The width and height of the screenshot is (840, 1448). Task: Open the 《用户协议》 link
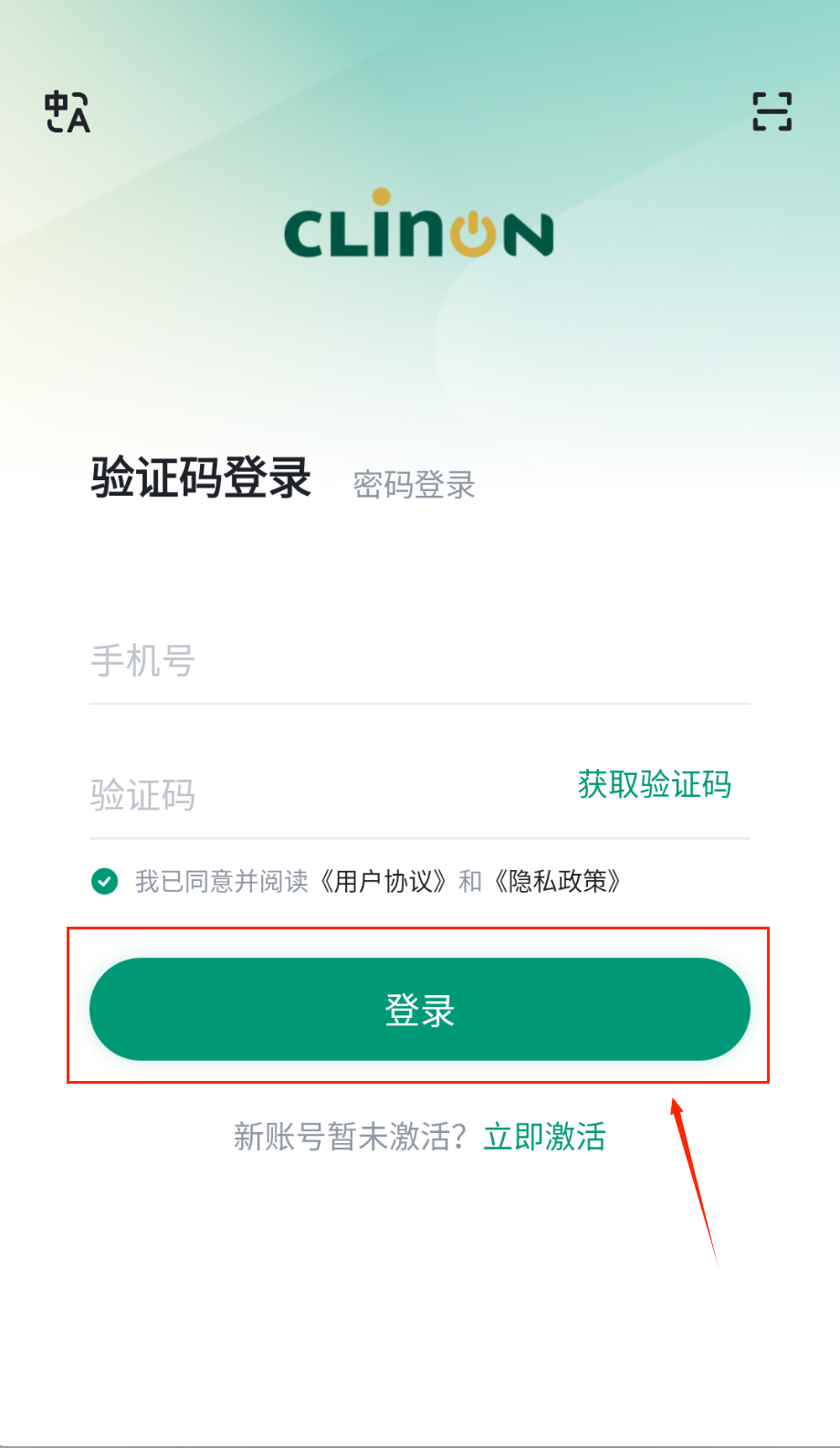point(383,881)
